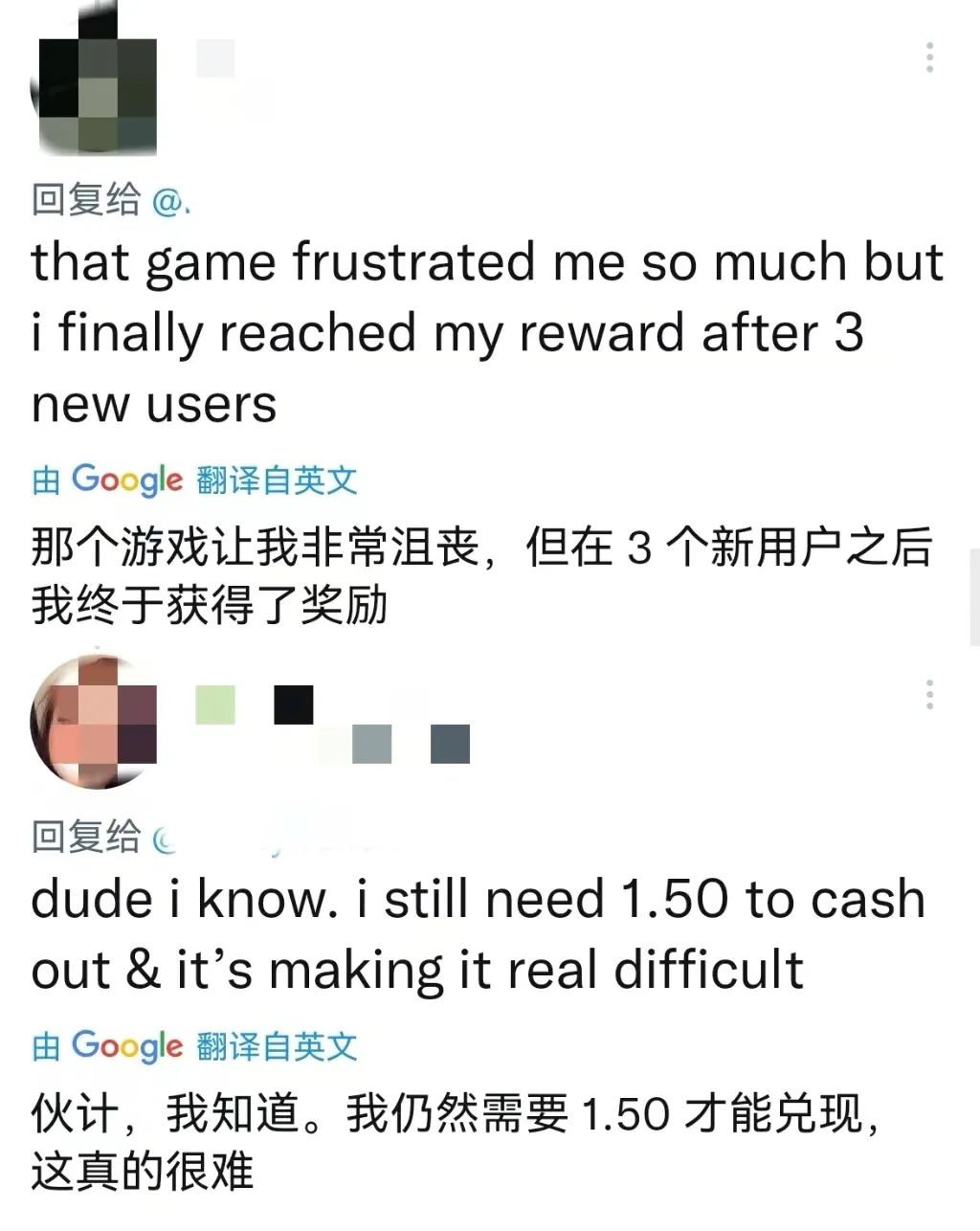Open the @ mention above "that game frustrated me"
This screenshot has width=980, height=1231.
(x=170, y=202)
